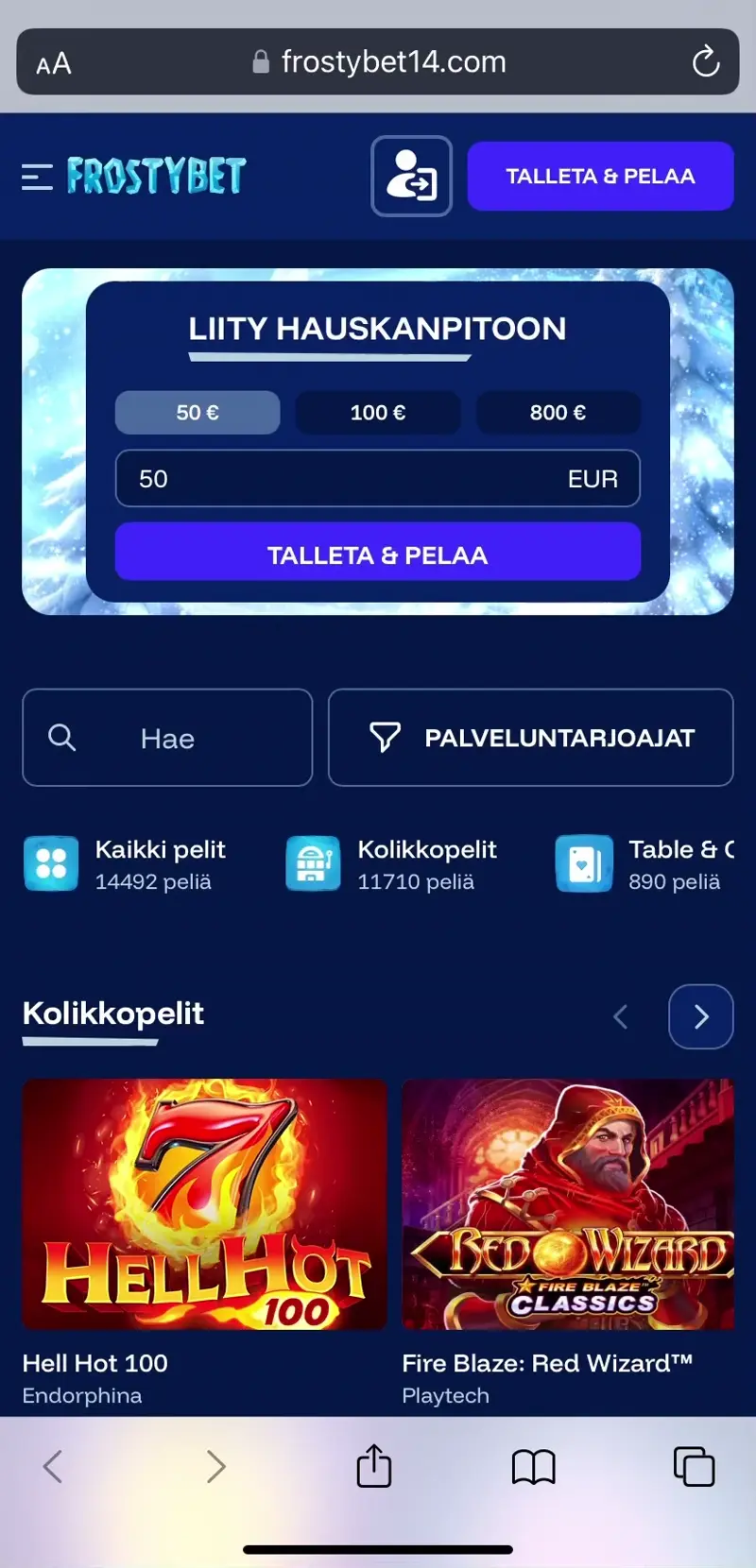Image resolution: width=756 pixels, height=1568 pixels.
Task: Select the Kolikkopelit slot machine icon
Action: tap(312, 862)
